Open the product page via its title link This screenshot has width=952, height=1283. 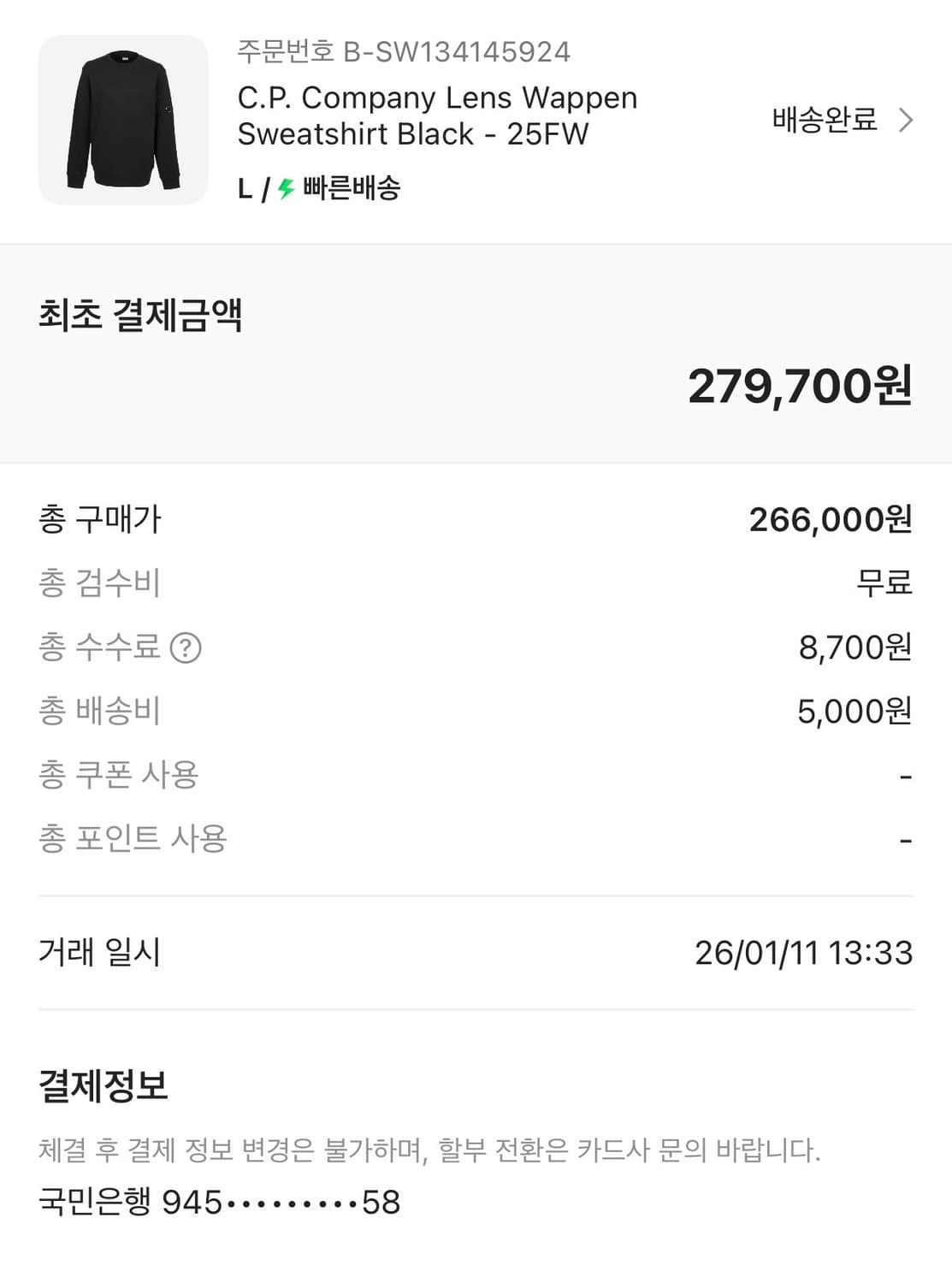tap(438, 115)
